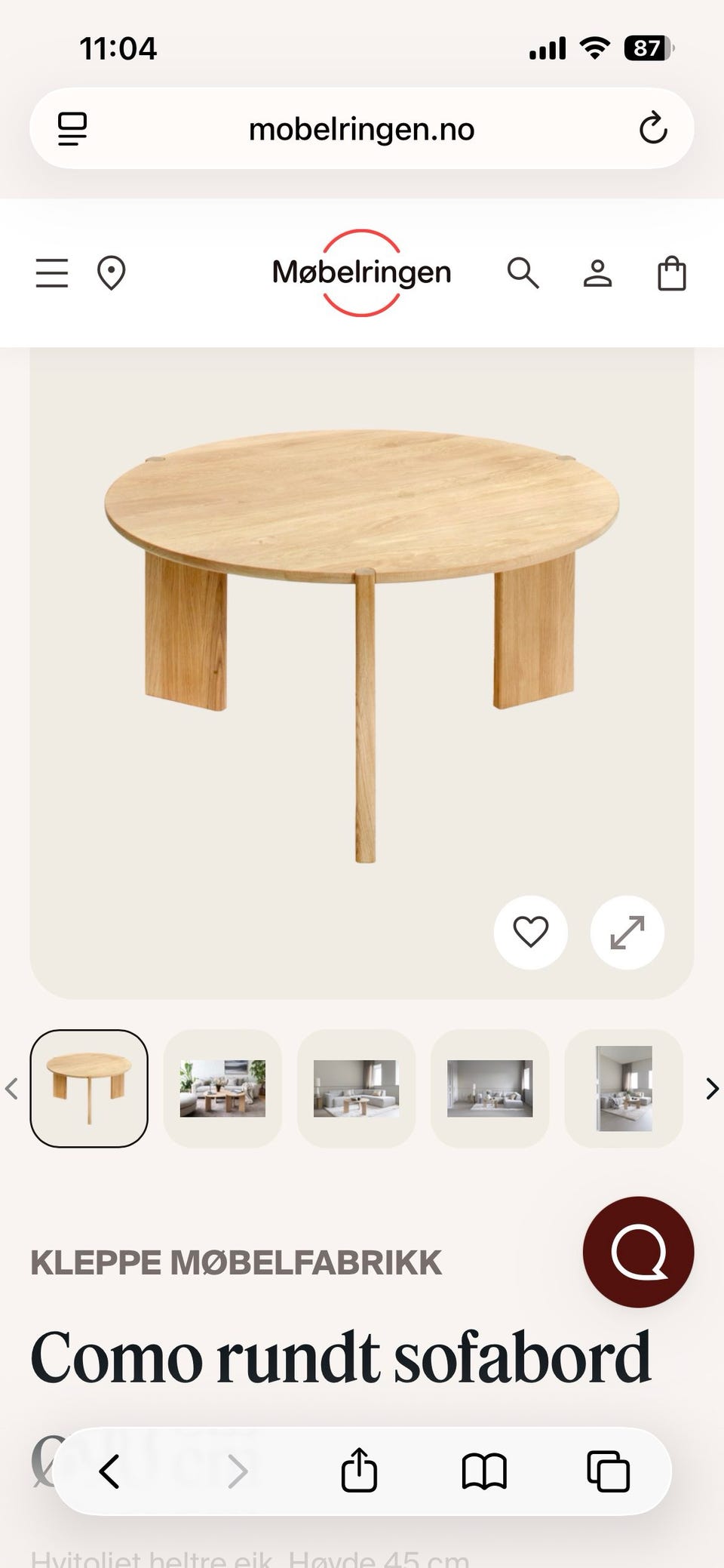Reload the mobelringen.no page
This screenshot has height=1568, width=724.
click(653, 128)
